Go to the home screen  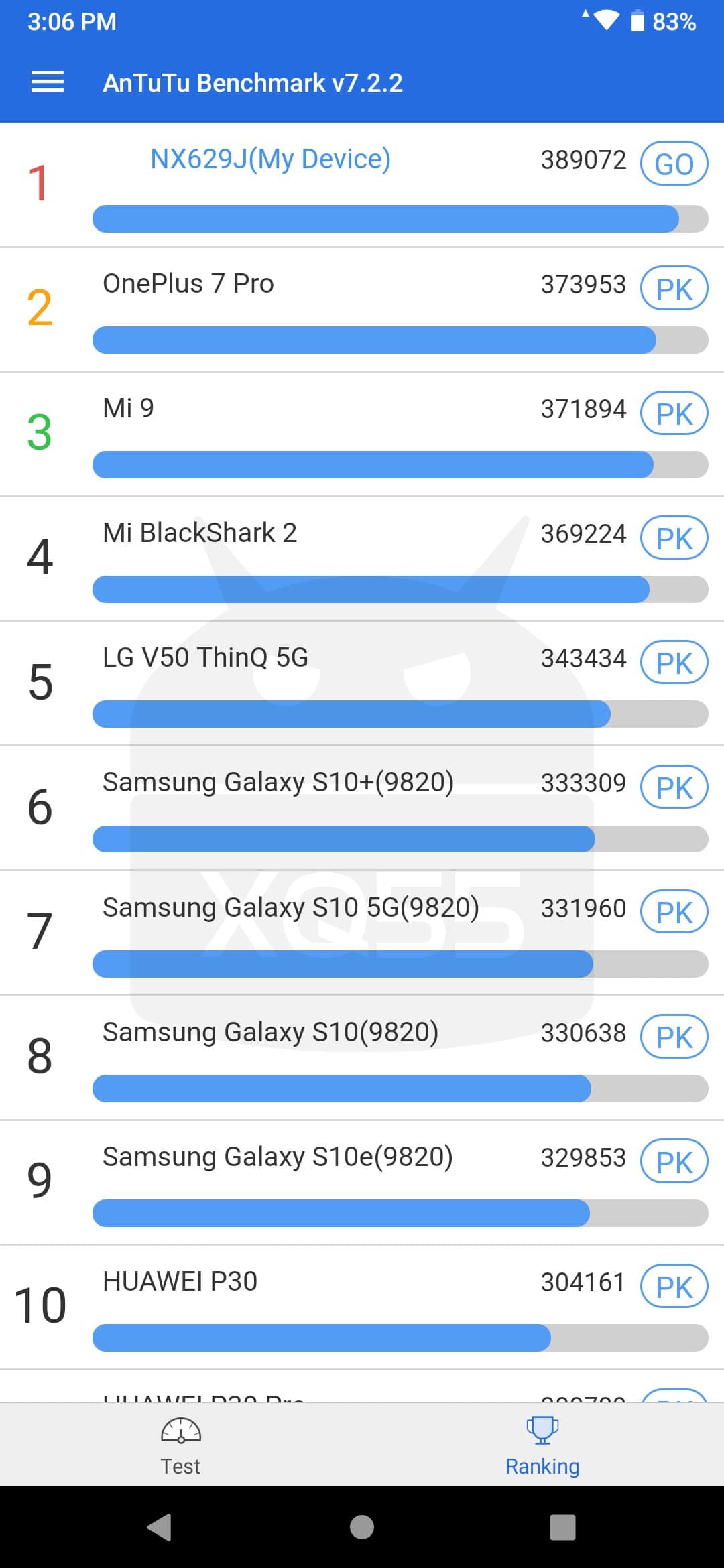click(x=362, y=1527)
